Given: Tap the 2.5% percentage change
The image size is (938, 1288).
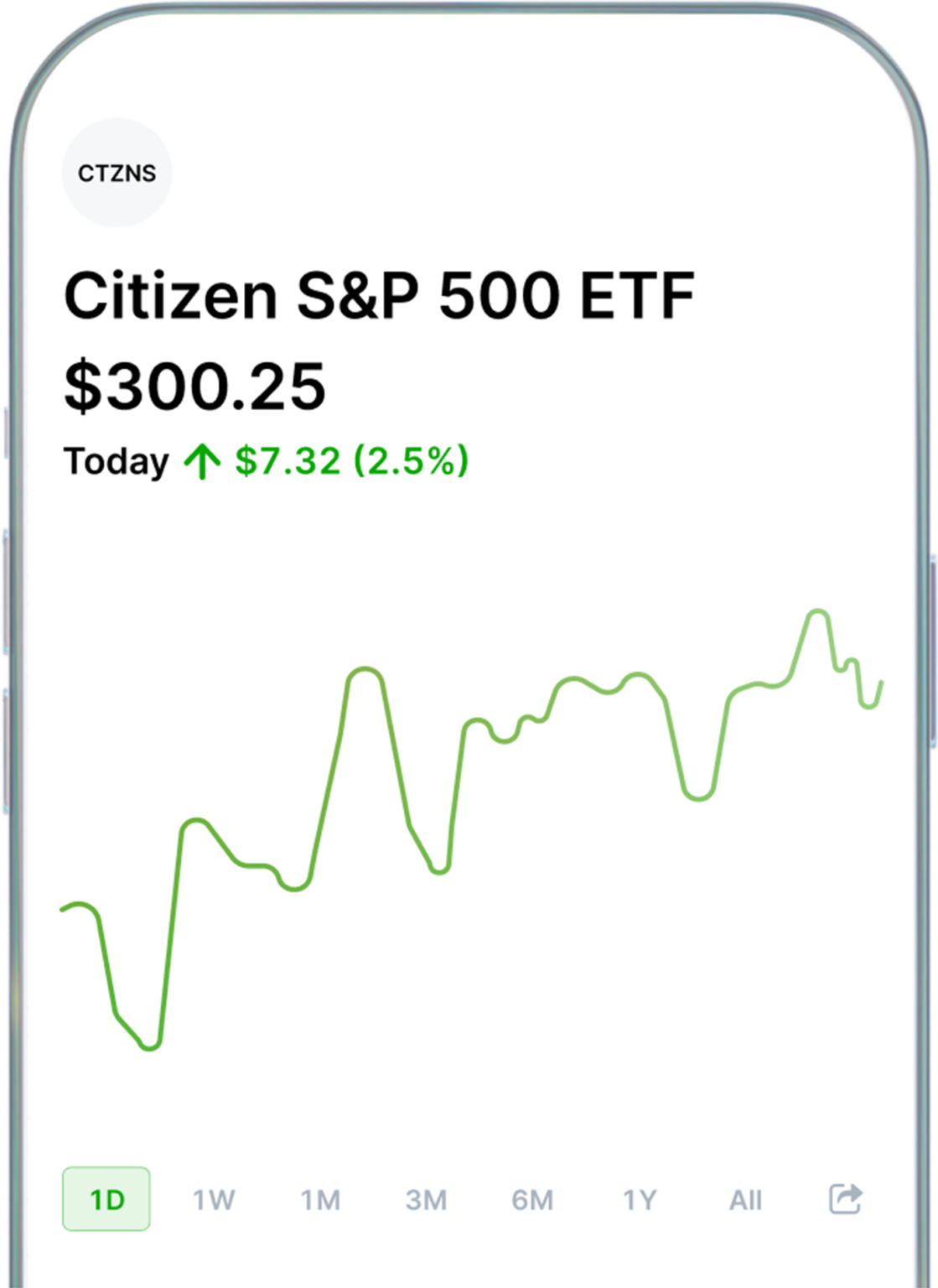Looking at the screenshot, I should (412, 460).
